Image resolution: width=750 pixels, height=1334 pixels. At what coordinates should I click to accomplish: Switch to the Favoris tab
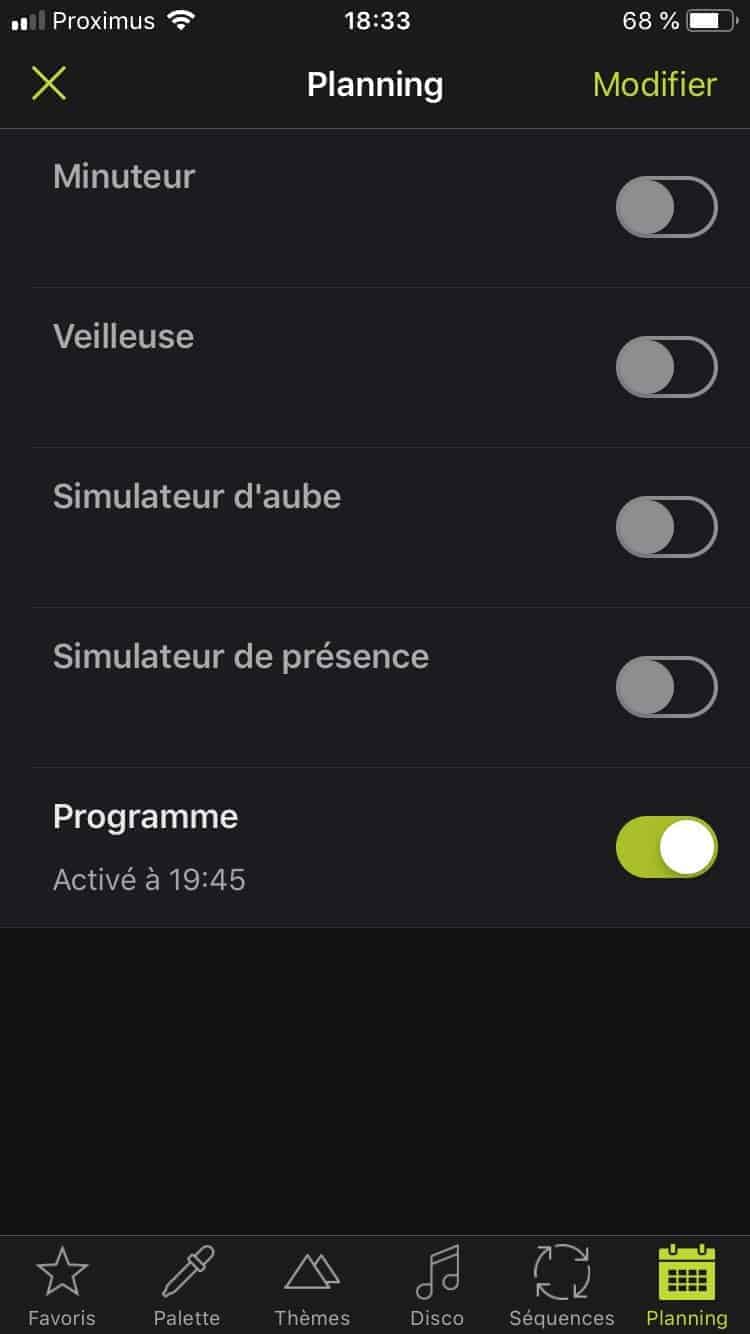coord(62,1286)
